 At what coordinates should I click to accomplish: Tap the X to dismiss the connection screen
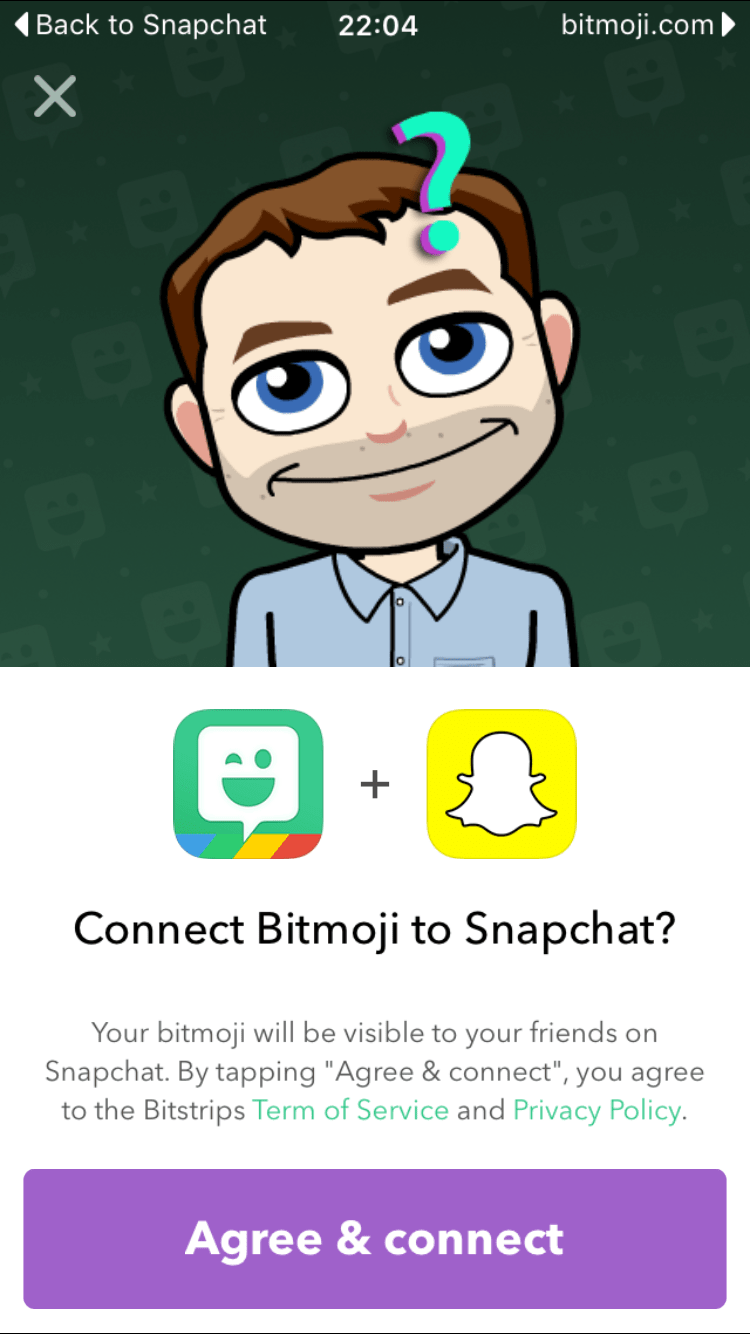coord(55,96)
